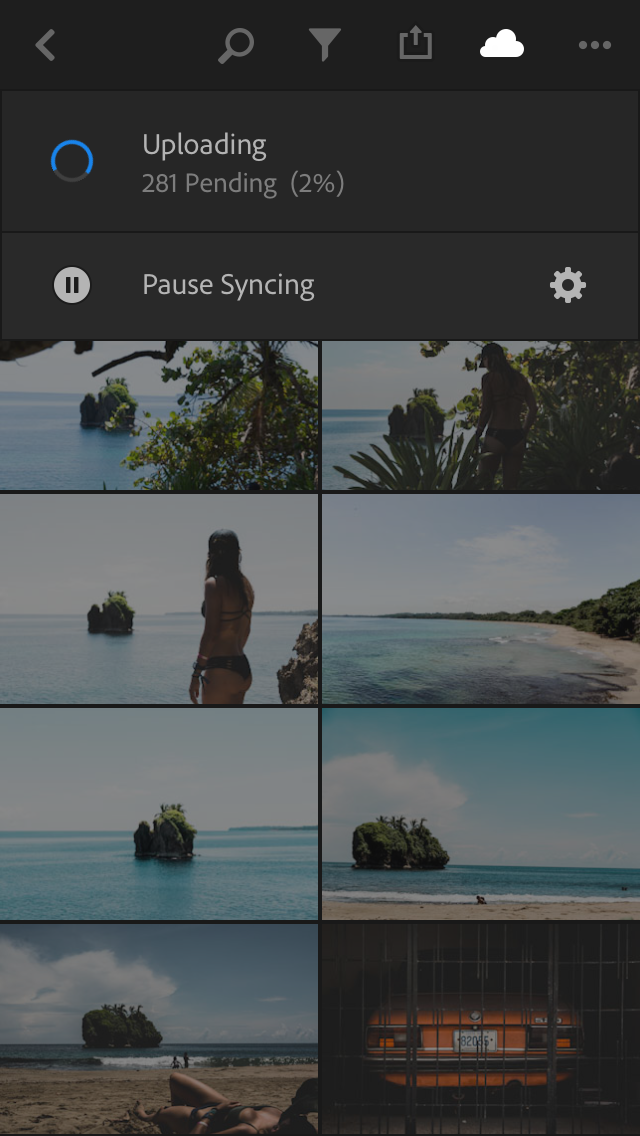The width and height of the screenshot is (640, 1136).
Task: Open the filter funnel
Action: pyautogui.click(x=325, y=46)
